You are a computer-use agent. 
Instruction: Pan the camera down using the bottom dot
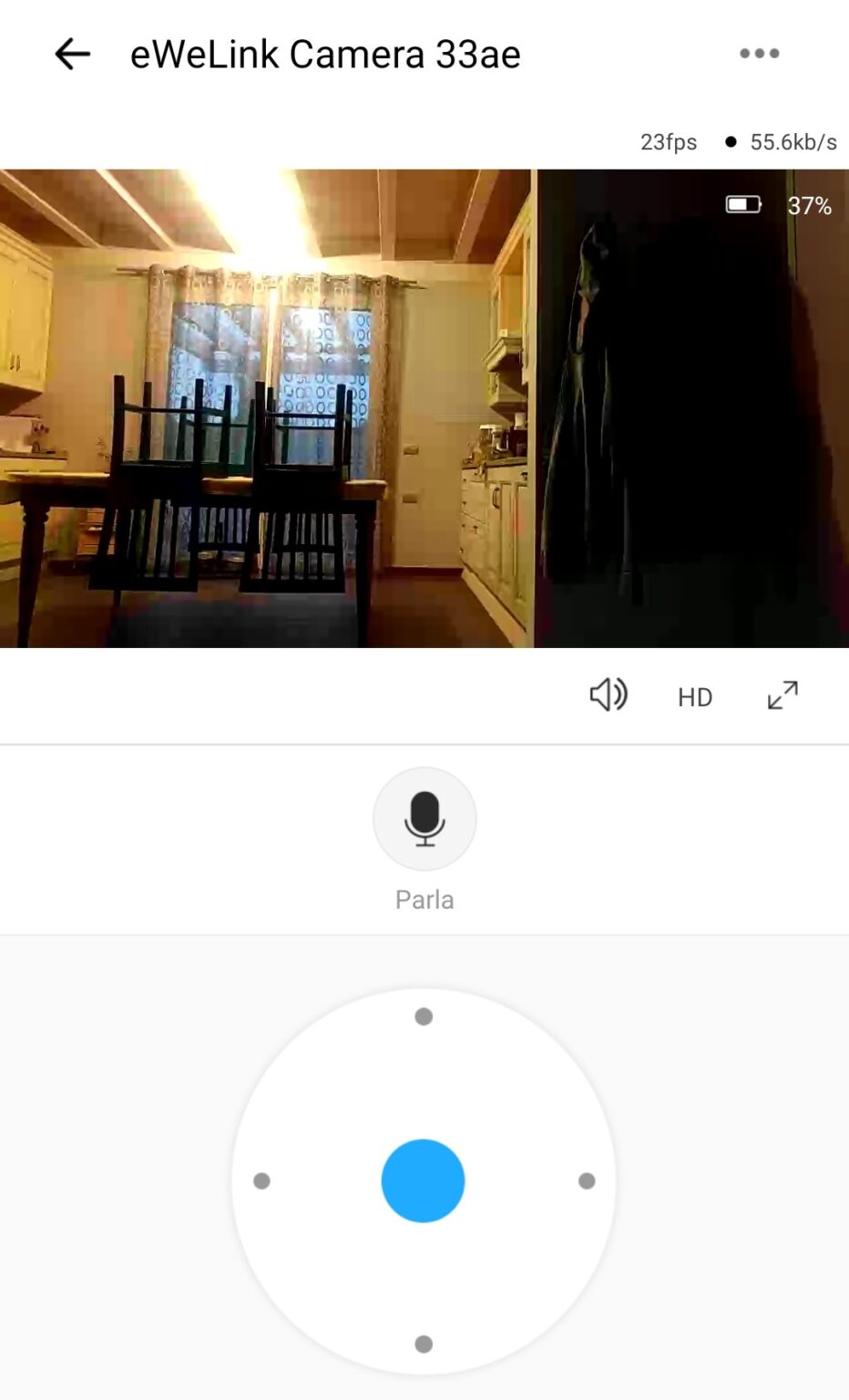click(423, 1343)
